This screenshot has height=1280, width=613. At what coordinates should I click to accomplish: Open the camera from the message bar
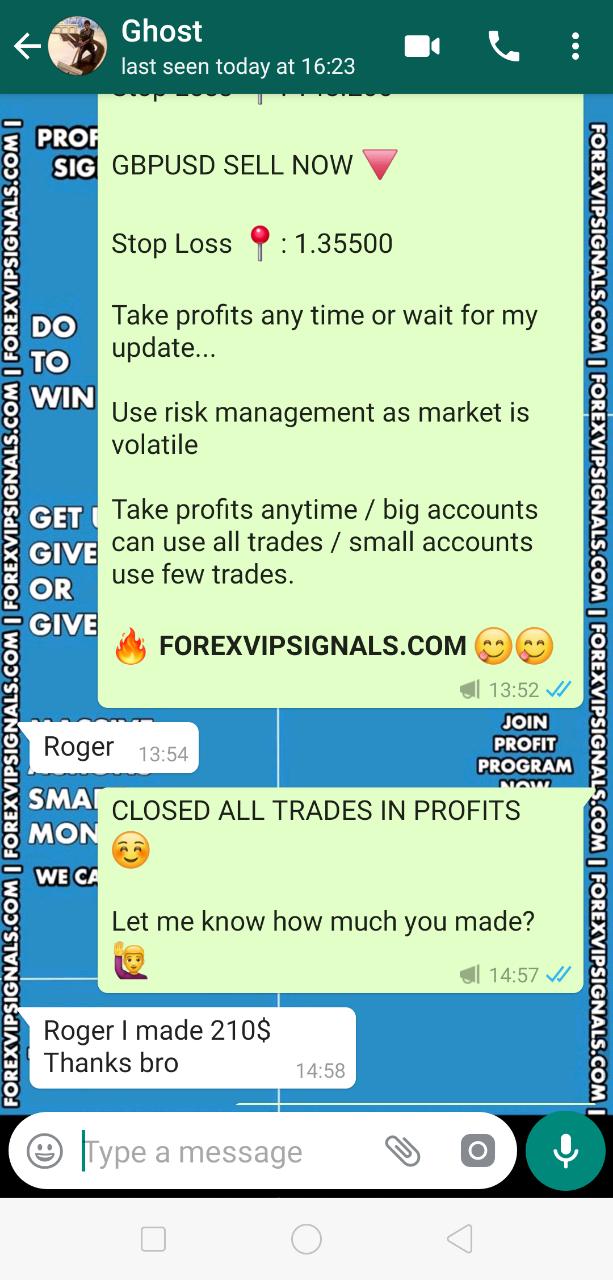tap(478, 1151)
